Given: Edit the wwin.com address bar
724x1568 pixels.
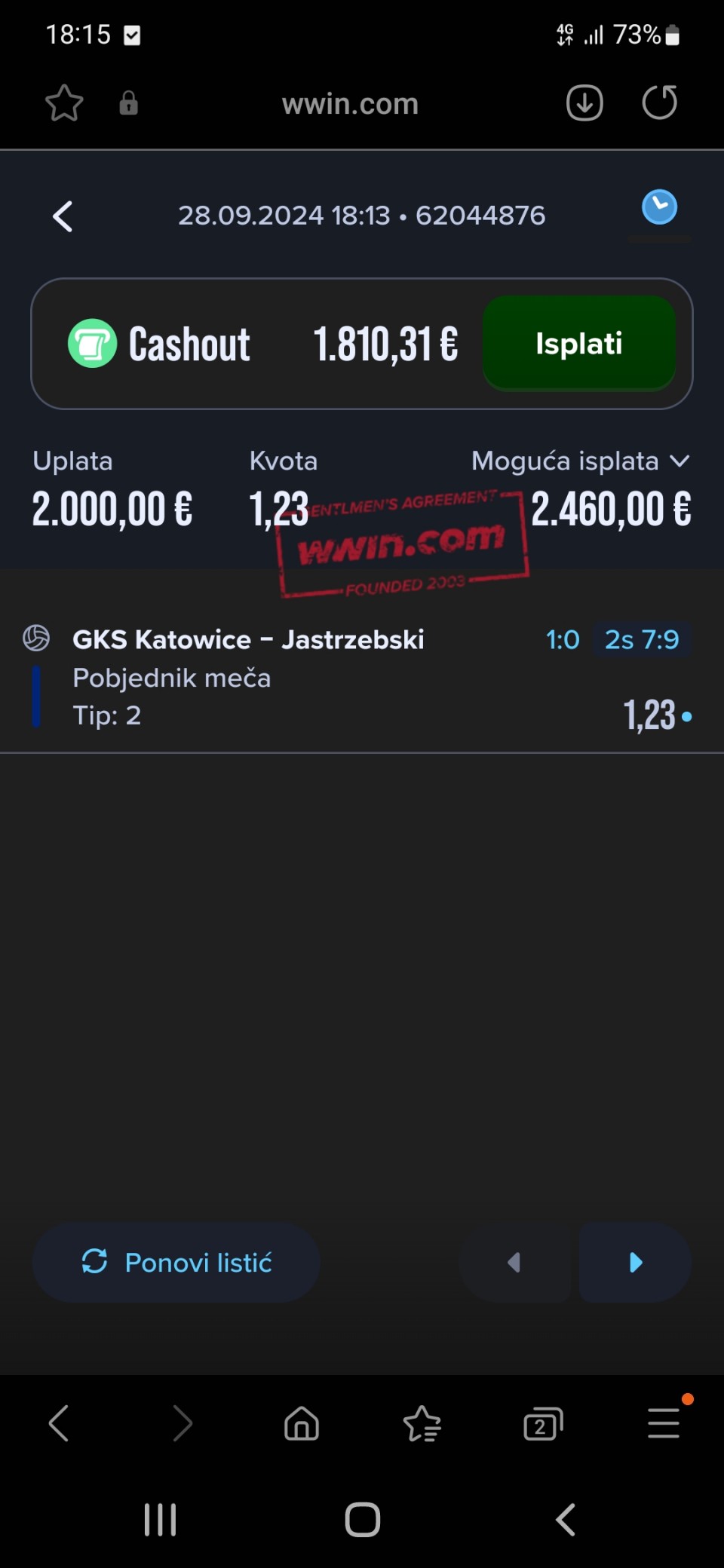Looking at the screenshot, I should point(350,103).
